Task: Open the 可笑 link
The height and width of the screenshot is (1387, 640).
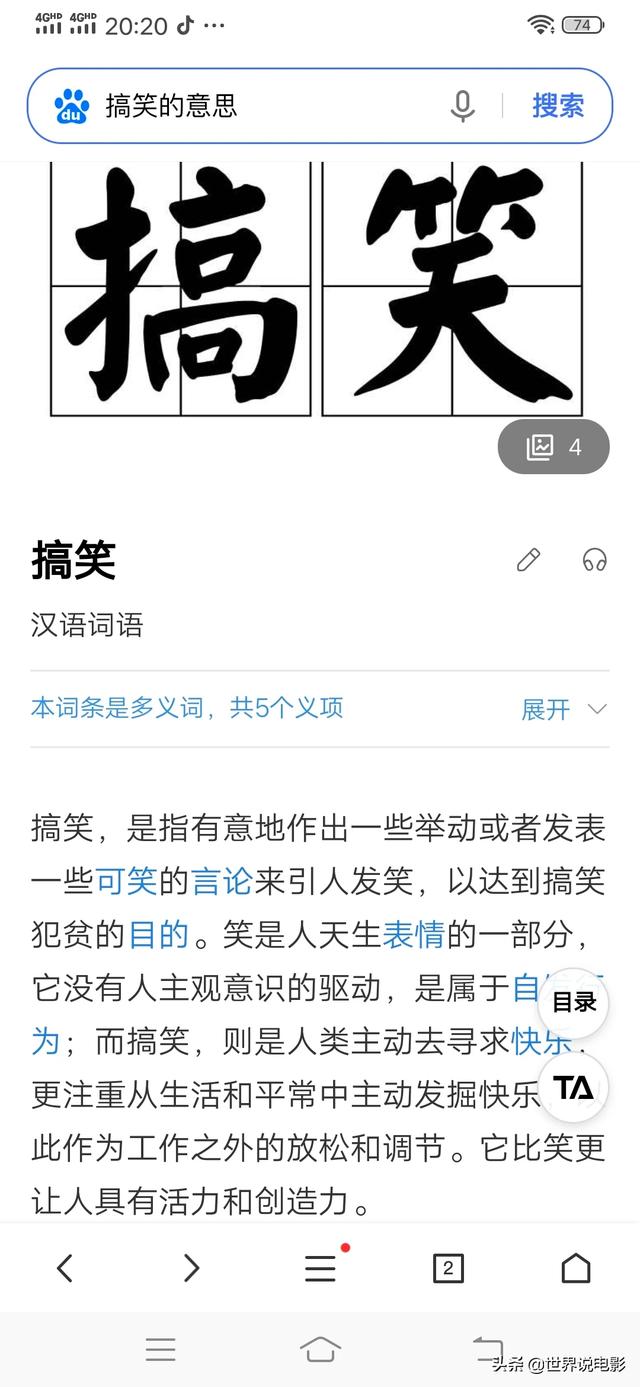Action: click(x=126, y=881)
